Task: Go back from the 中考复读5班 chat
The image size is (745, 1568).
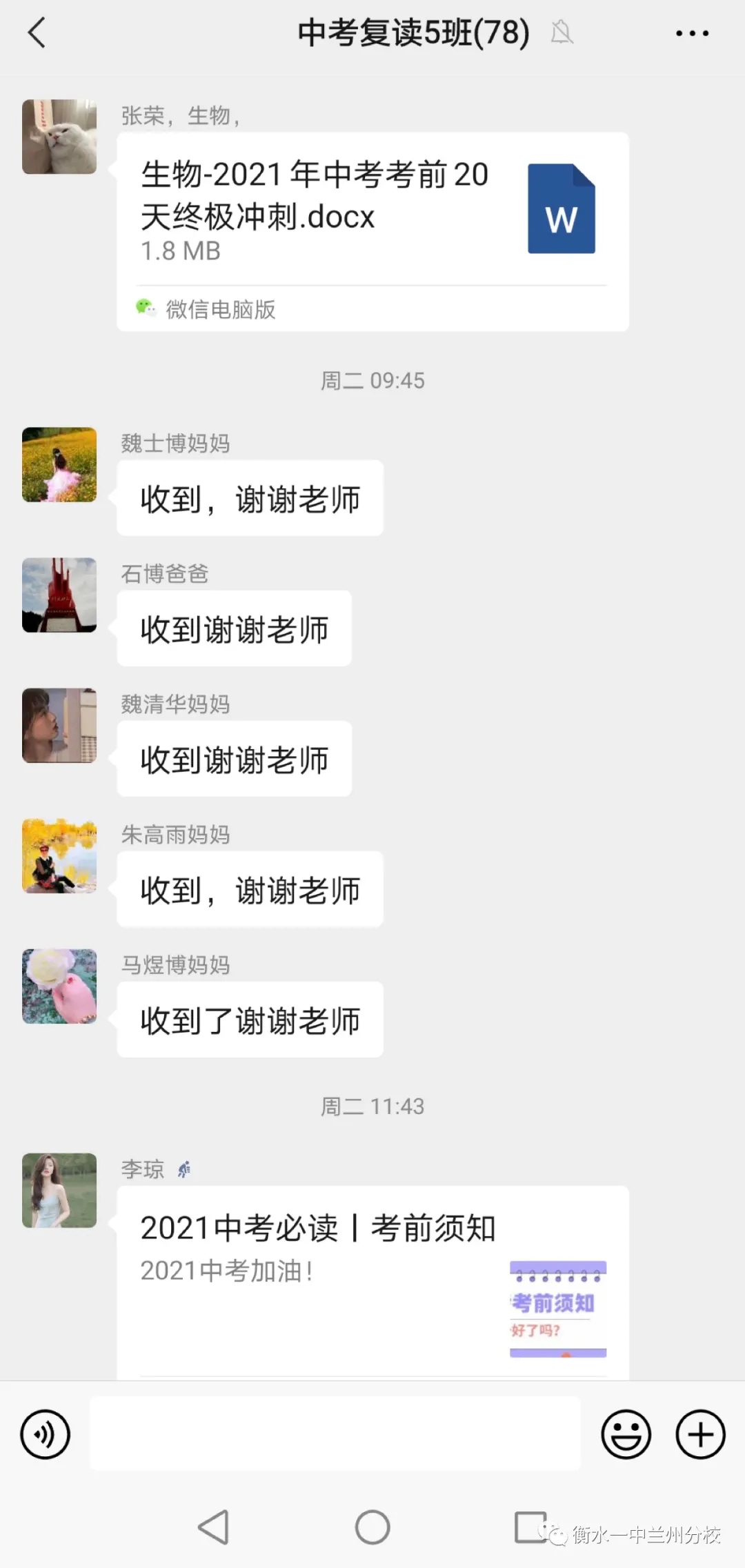Action: [x=37, y=32]
